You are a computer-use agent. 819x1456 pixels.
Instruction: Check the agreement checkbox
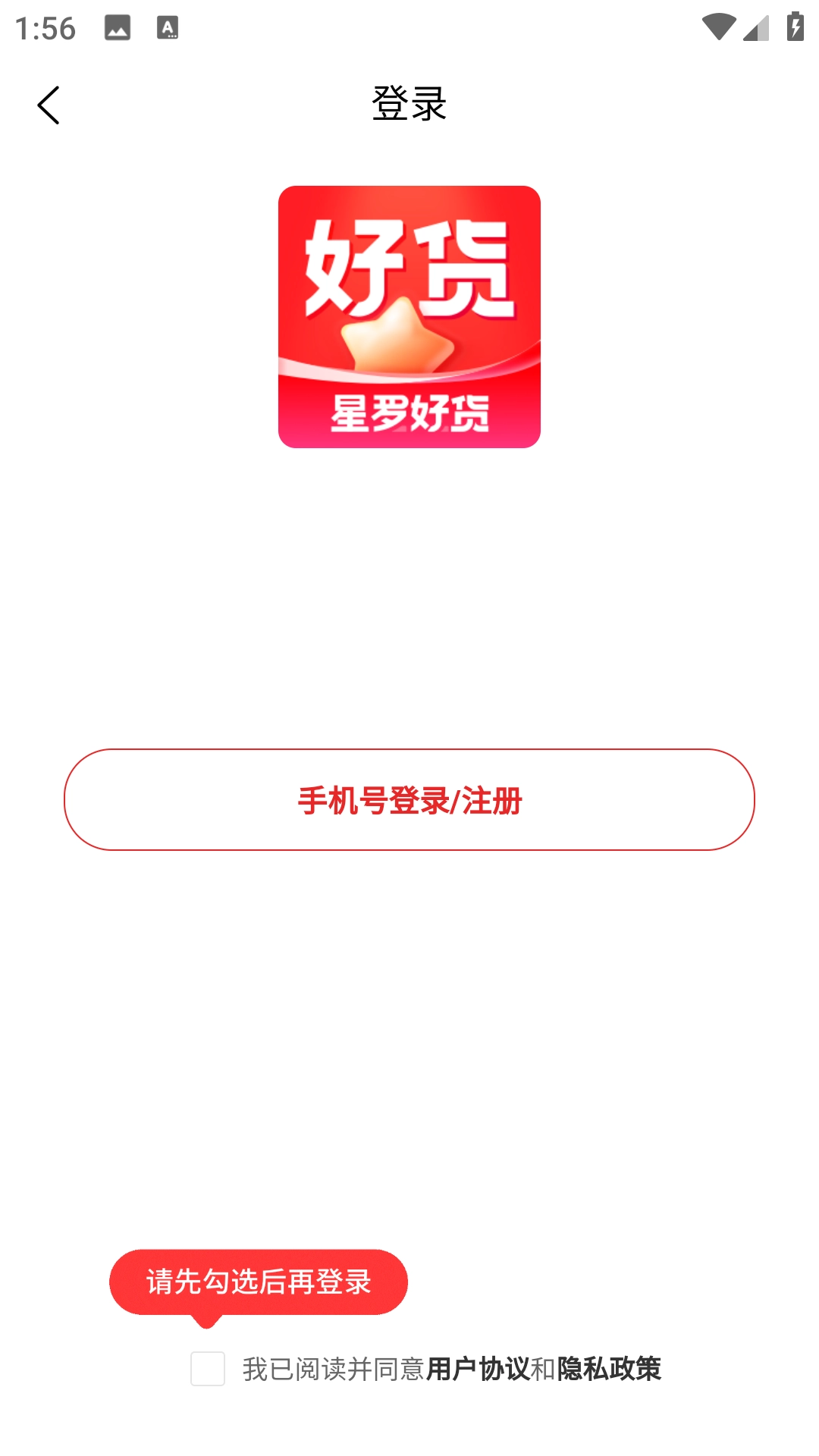tap(208, 1369)
